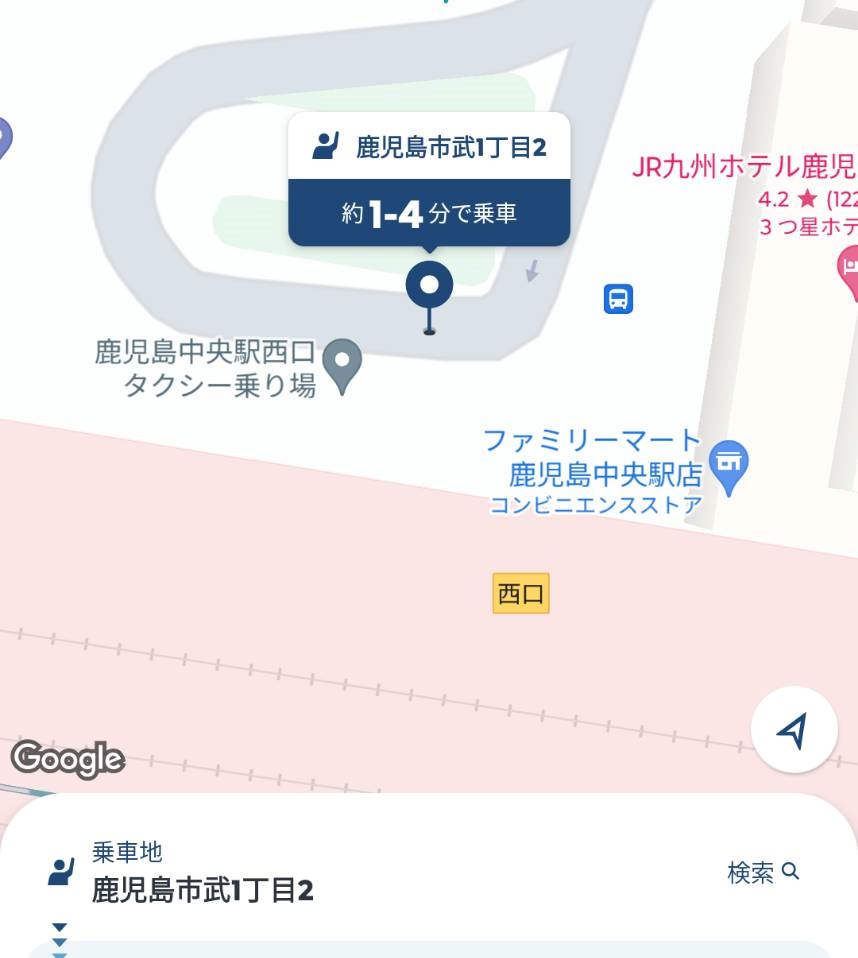Open the 鹿児島市武1丁目2 pickup address field

(203, 889)
